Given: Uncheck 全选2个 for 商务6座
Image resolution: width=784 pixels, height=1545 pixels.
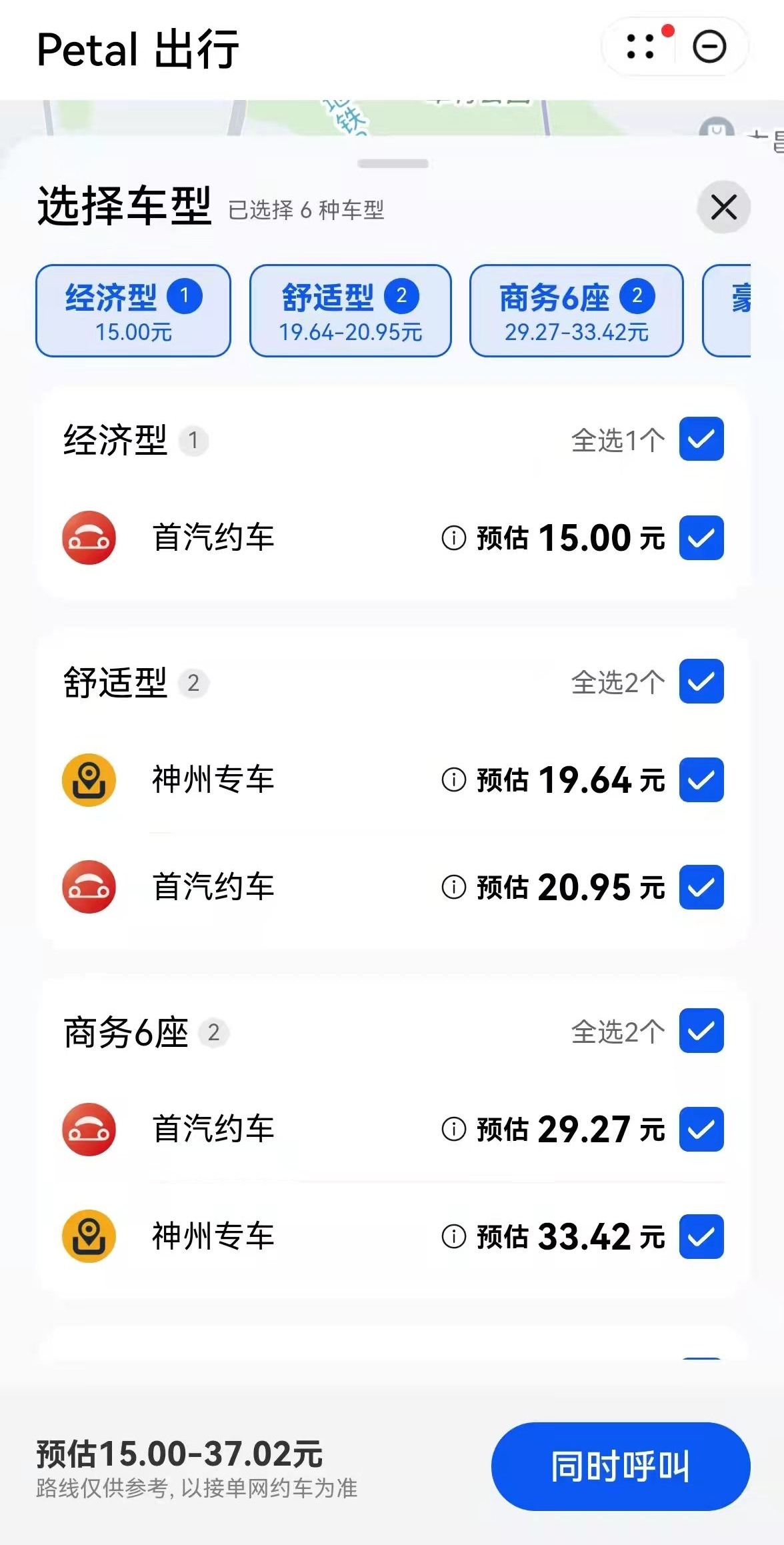Looking at the screenshot, I should pos(701,1031).
